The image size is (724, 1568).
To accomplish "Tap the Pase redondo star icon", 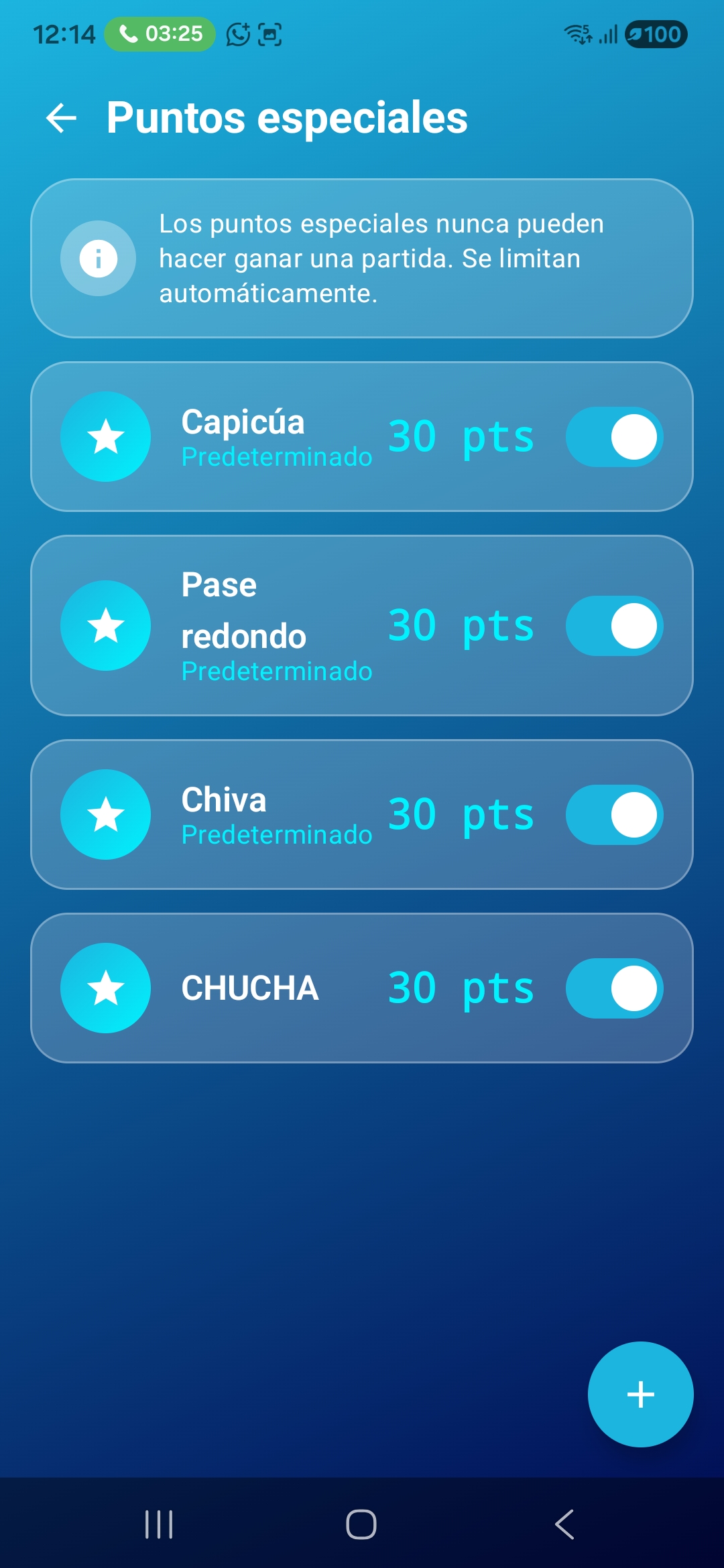I will tap(105, 627).
